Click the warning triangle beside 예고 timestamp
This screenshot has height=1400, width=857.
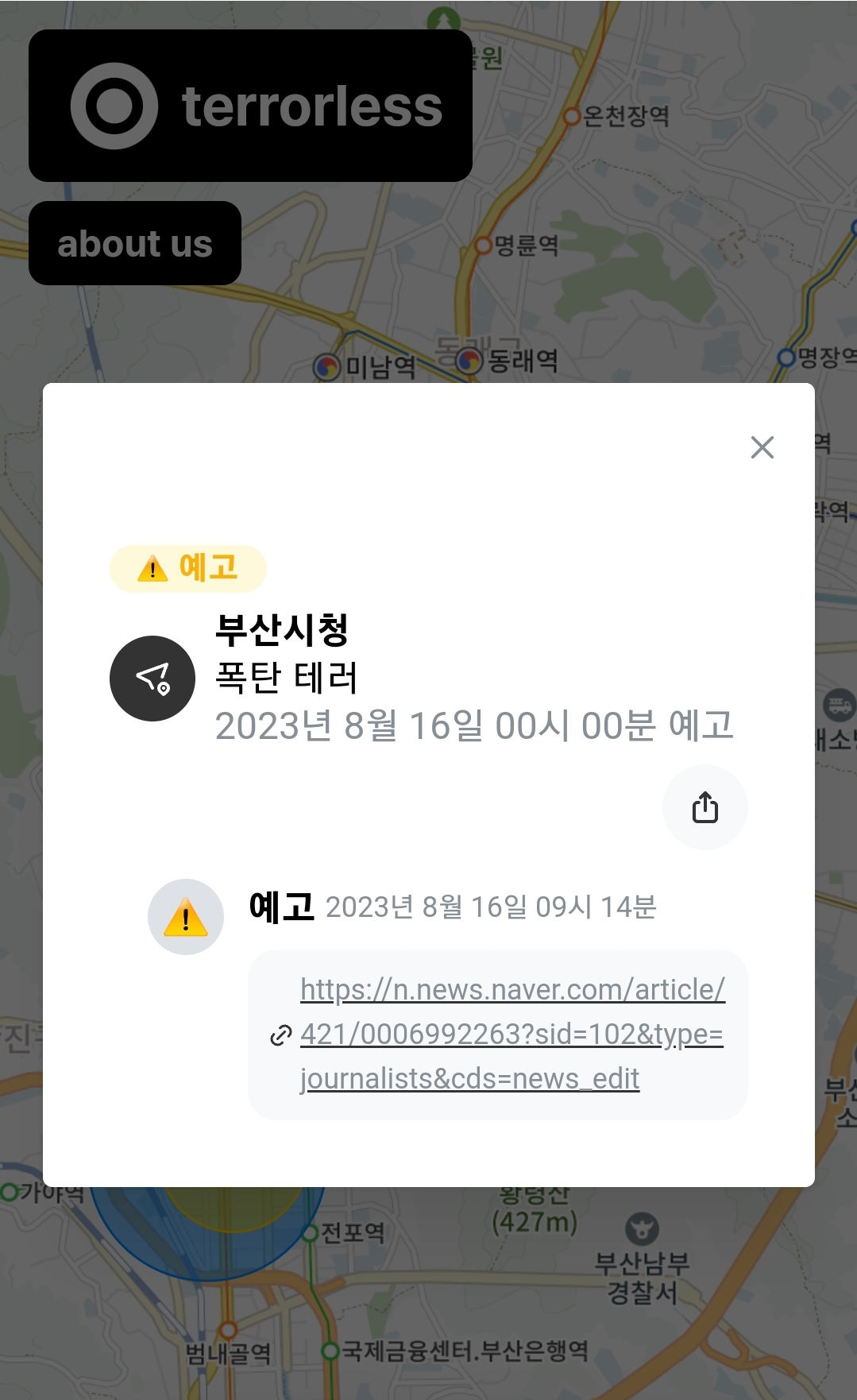(x=185, y=915)
